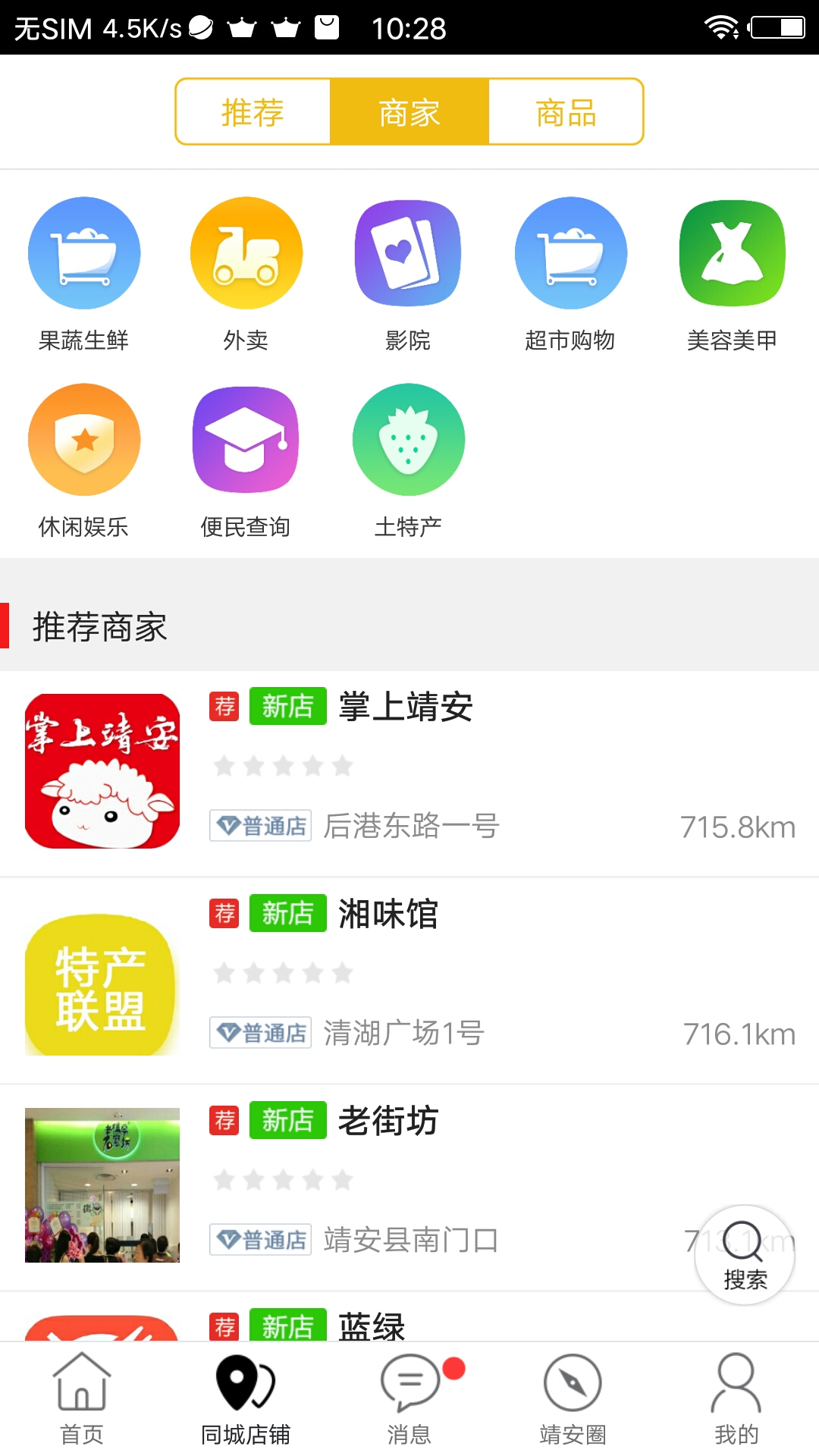Switch to the 商品 tab
Screen dimensions: 819x1456
point(565,111)
